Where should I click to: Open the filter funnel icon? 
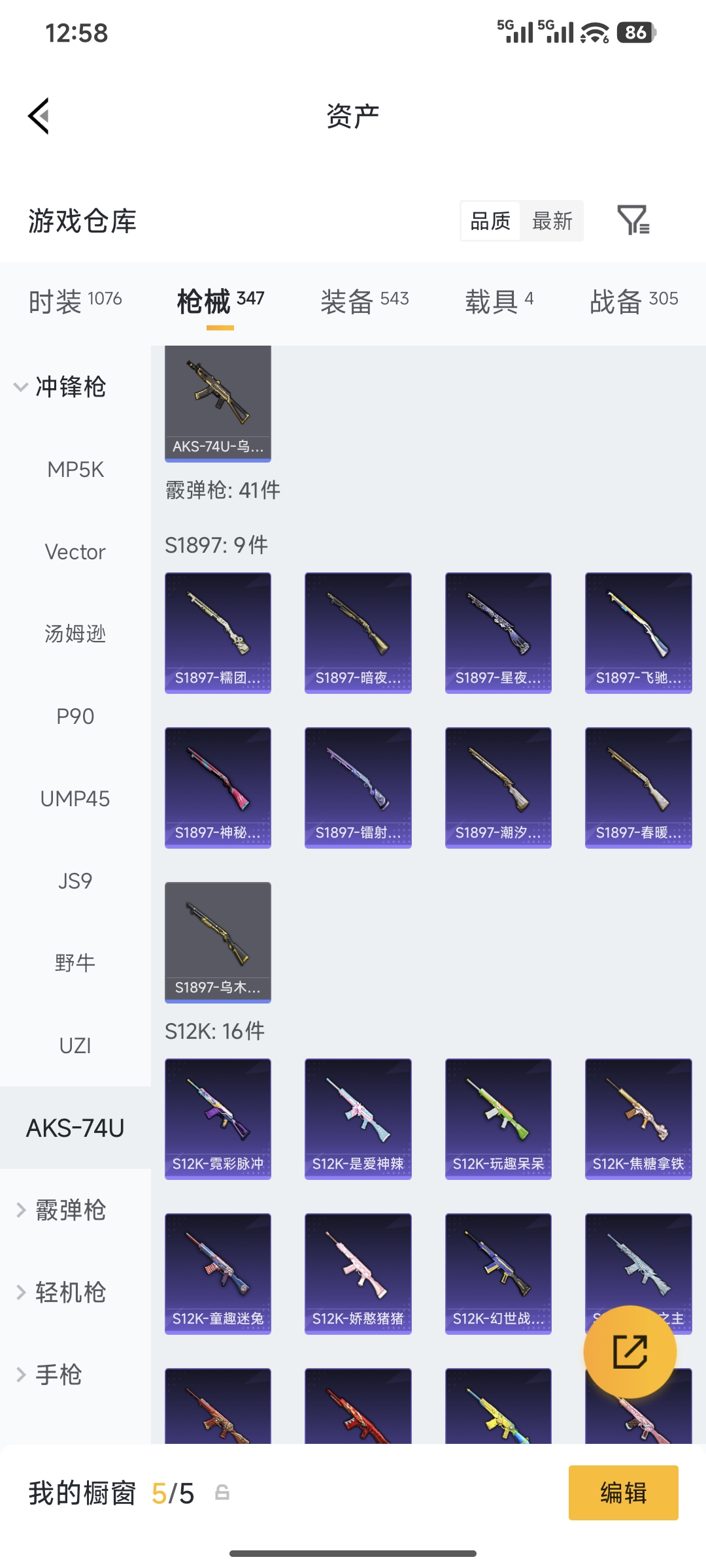633,221
